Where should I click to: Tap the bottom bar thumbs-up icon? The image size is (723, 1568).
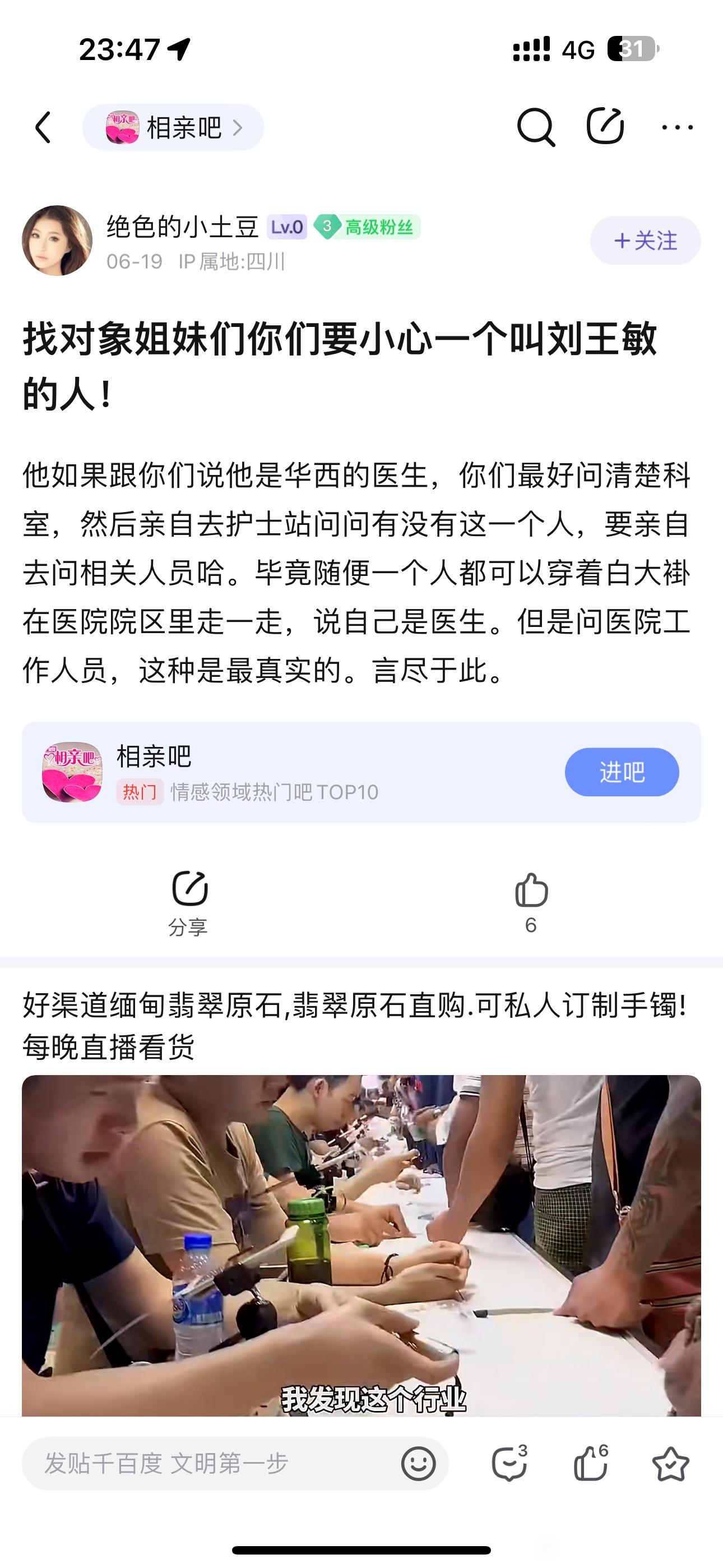[591, 1463]
